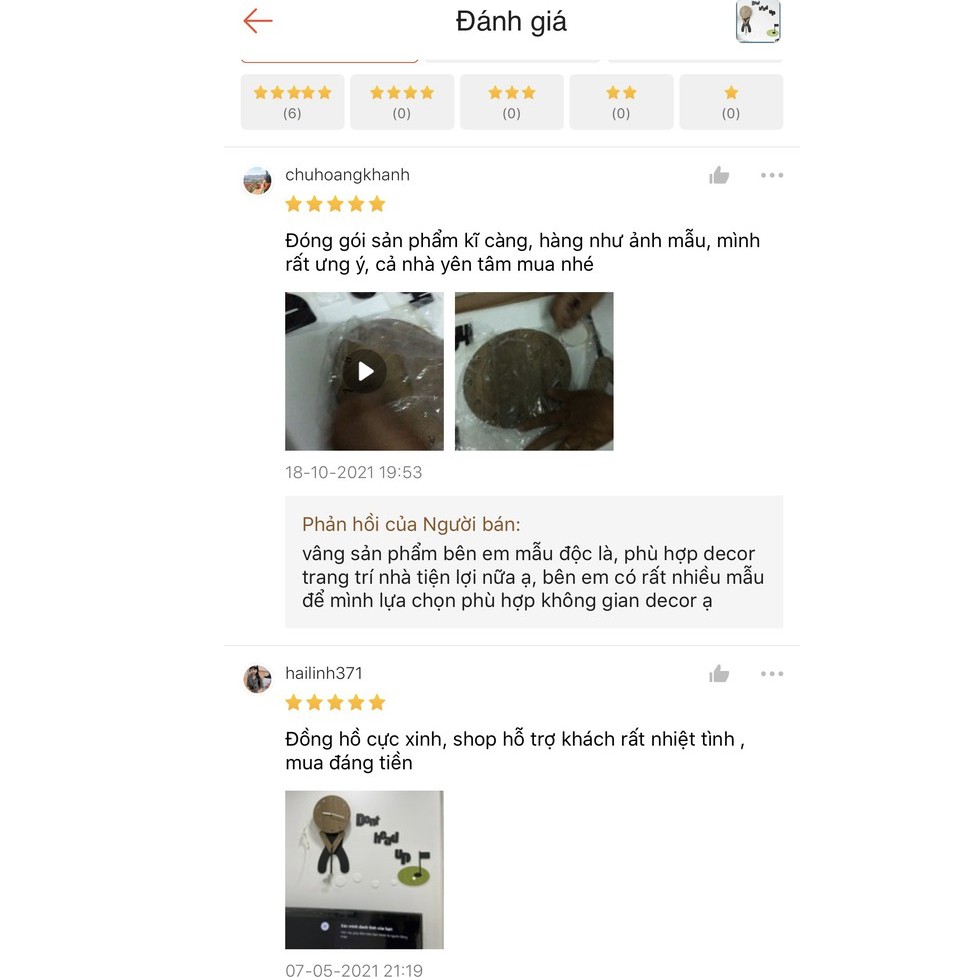The image size is (977, 977).
Task: Go back using the arrow icon
Action: coord(258,21)
